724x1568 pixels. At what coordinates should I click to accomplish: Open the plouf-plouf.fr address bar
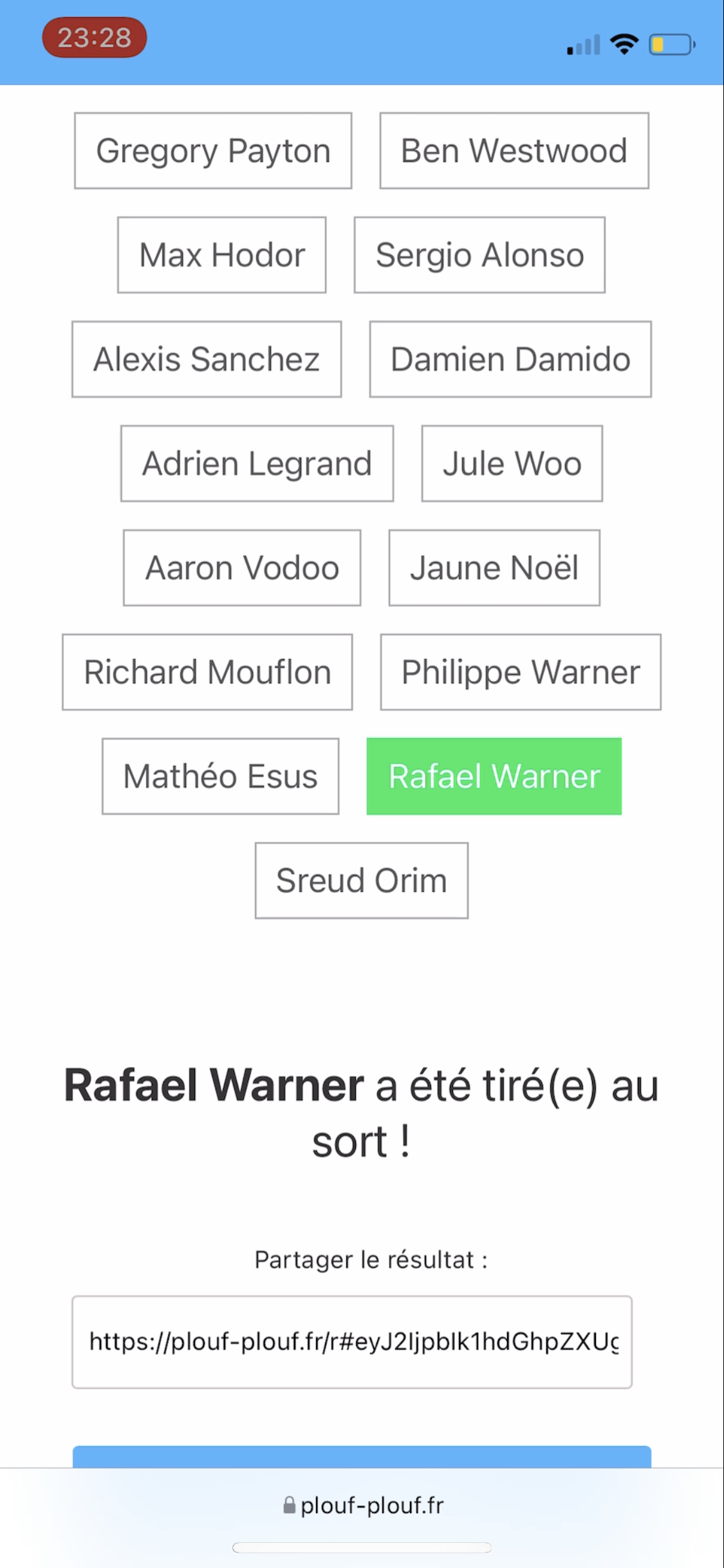pyautogui.click(x=363, y=1506)
